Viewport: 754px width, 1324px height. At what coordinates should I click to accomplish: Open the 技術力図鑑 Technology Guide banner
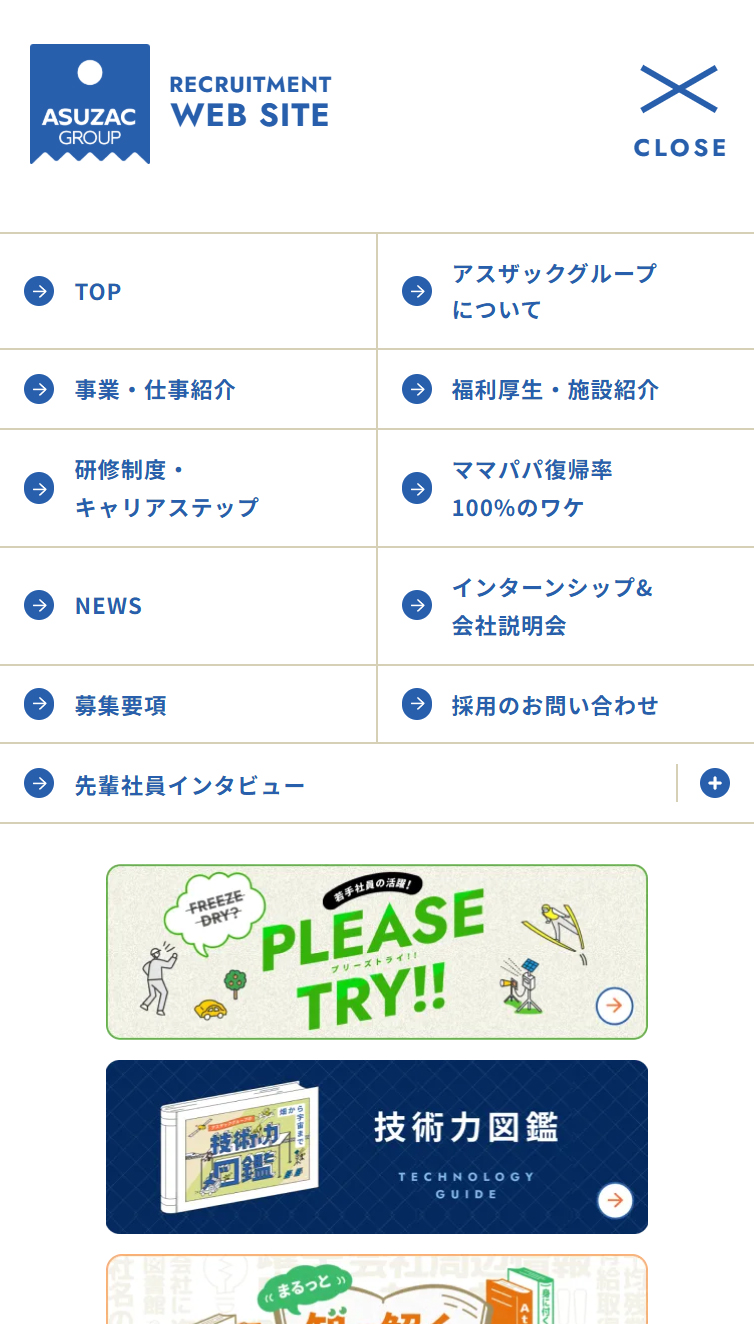[377, 1146]
